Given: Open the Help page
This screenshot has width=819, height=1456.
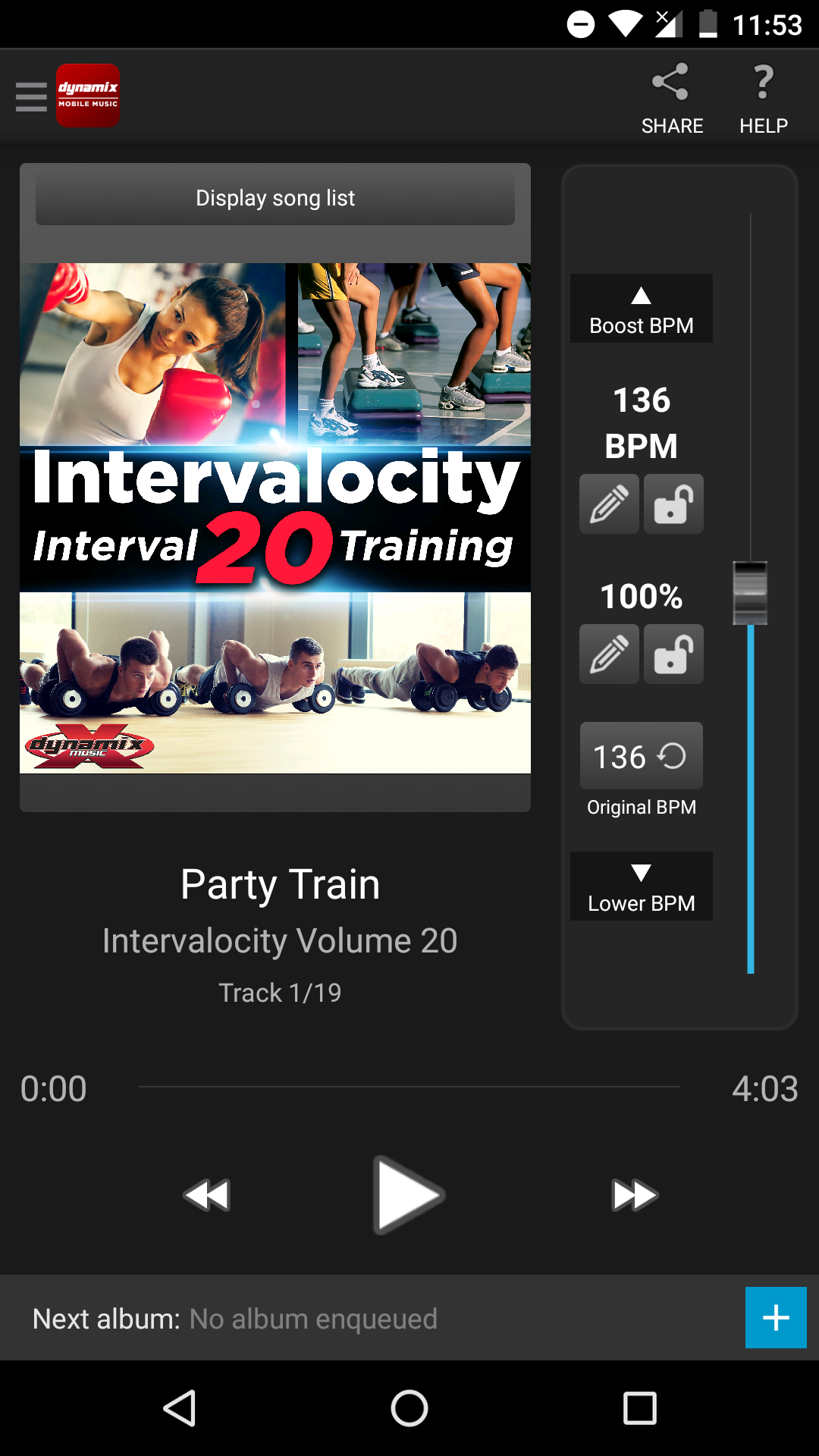Looking at the screenshot, I should click(x=763, y=98).
